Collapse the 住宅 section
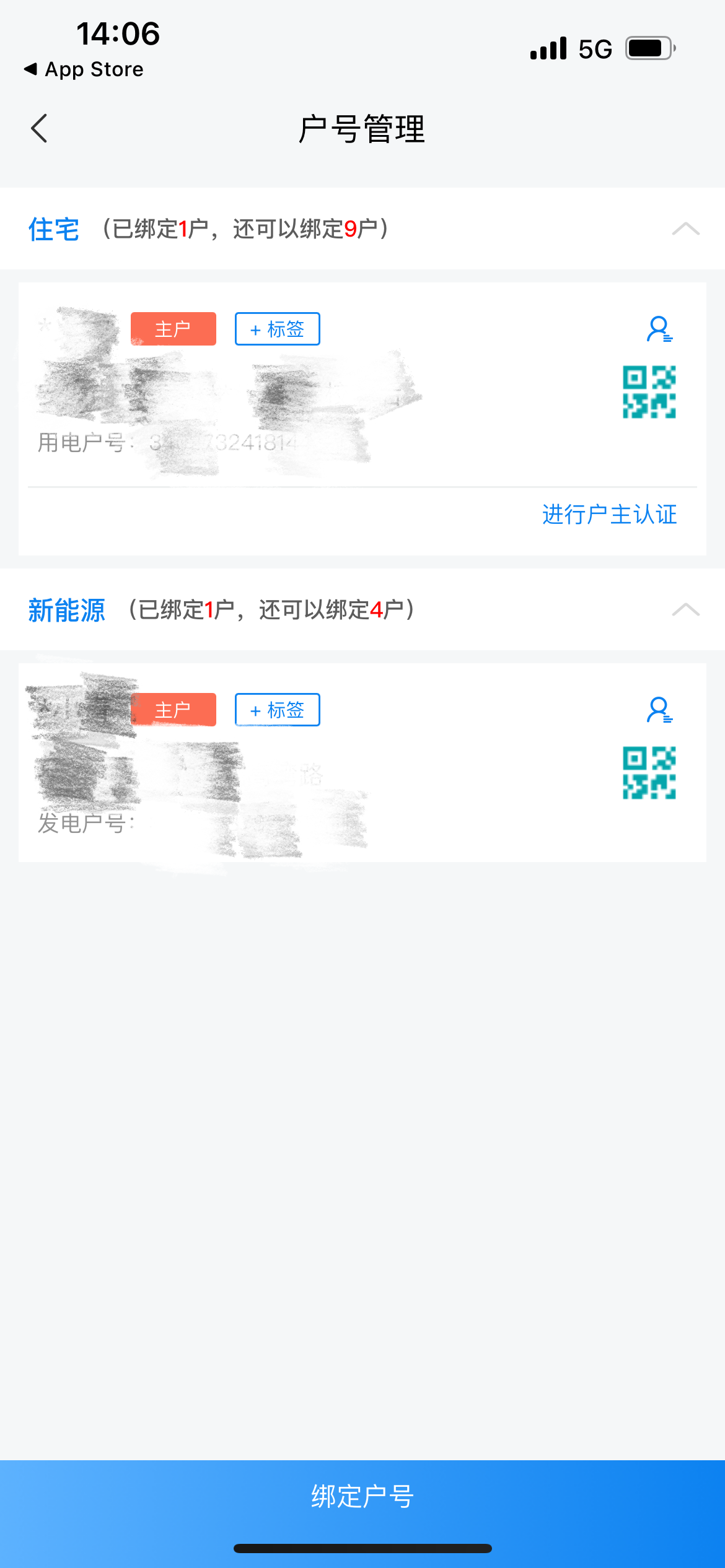Viewport: 725px width, 1568px height. coord(686,229)
